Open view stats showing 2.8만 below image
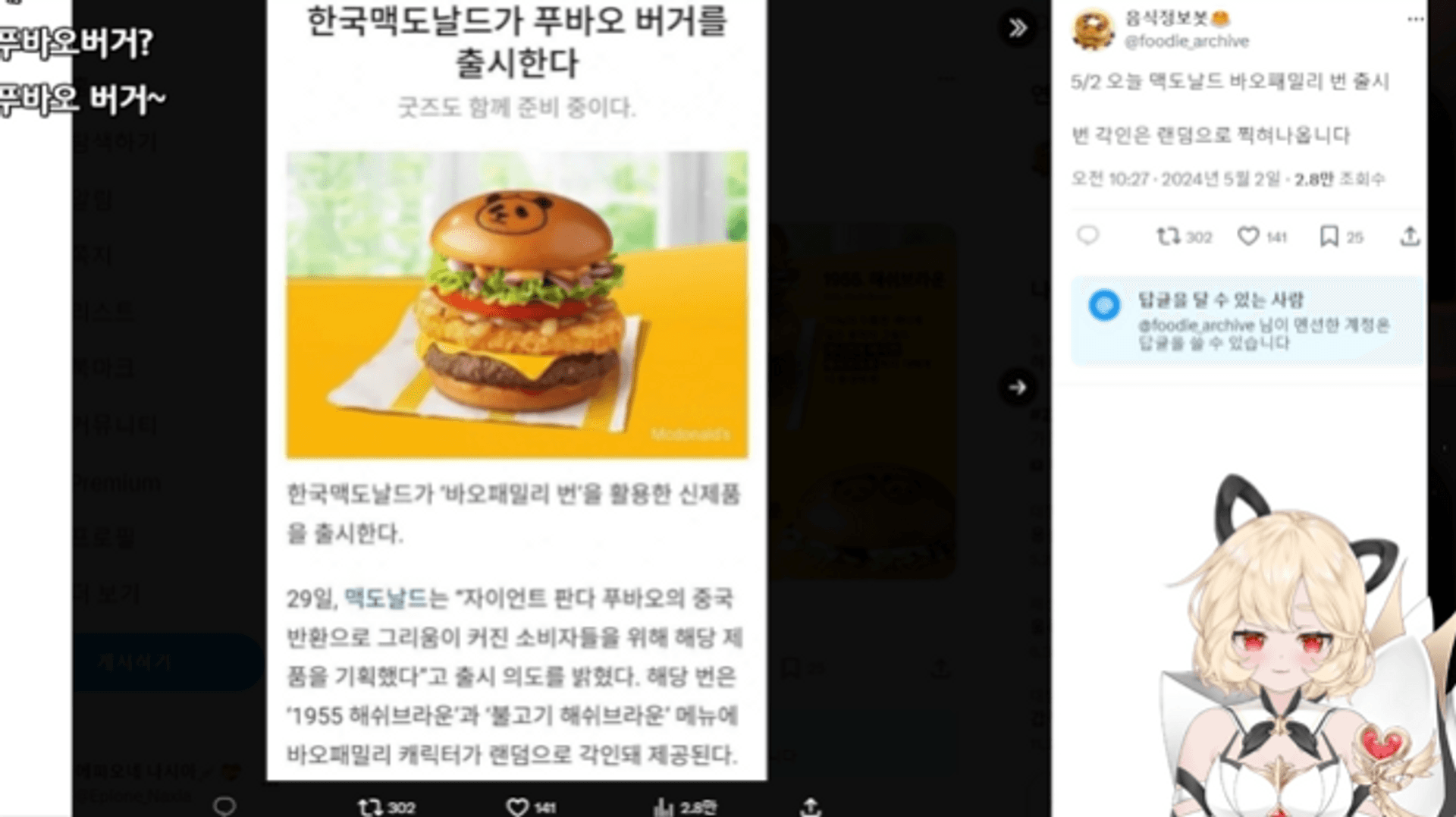This screenshot has width=1456, height=817. 664,807
